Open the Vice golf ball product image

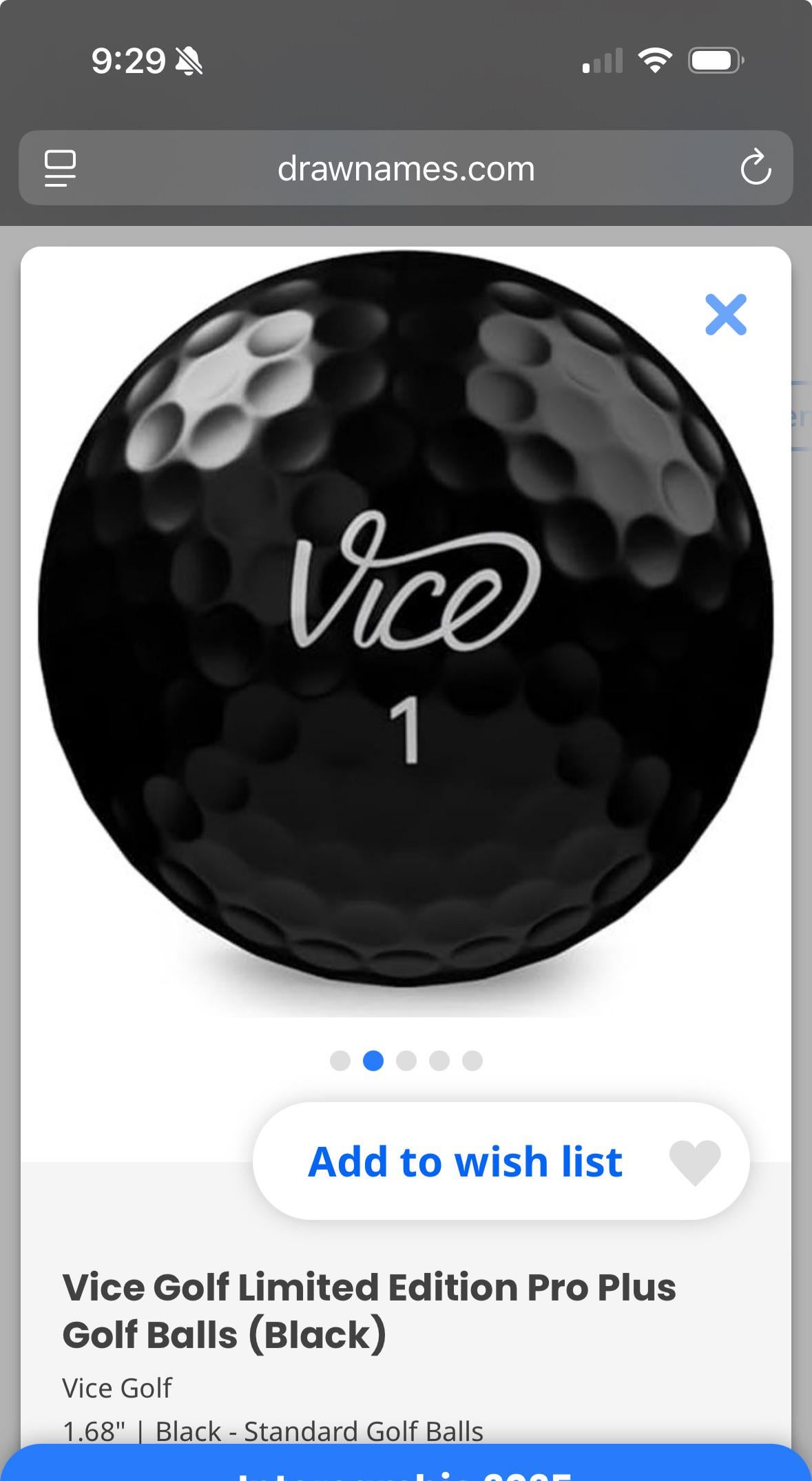click(x=406, y=620)
